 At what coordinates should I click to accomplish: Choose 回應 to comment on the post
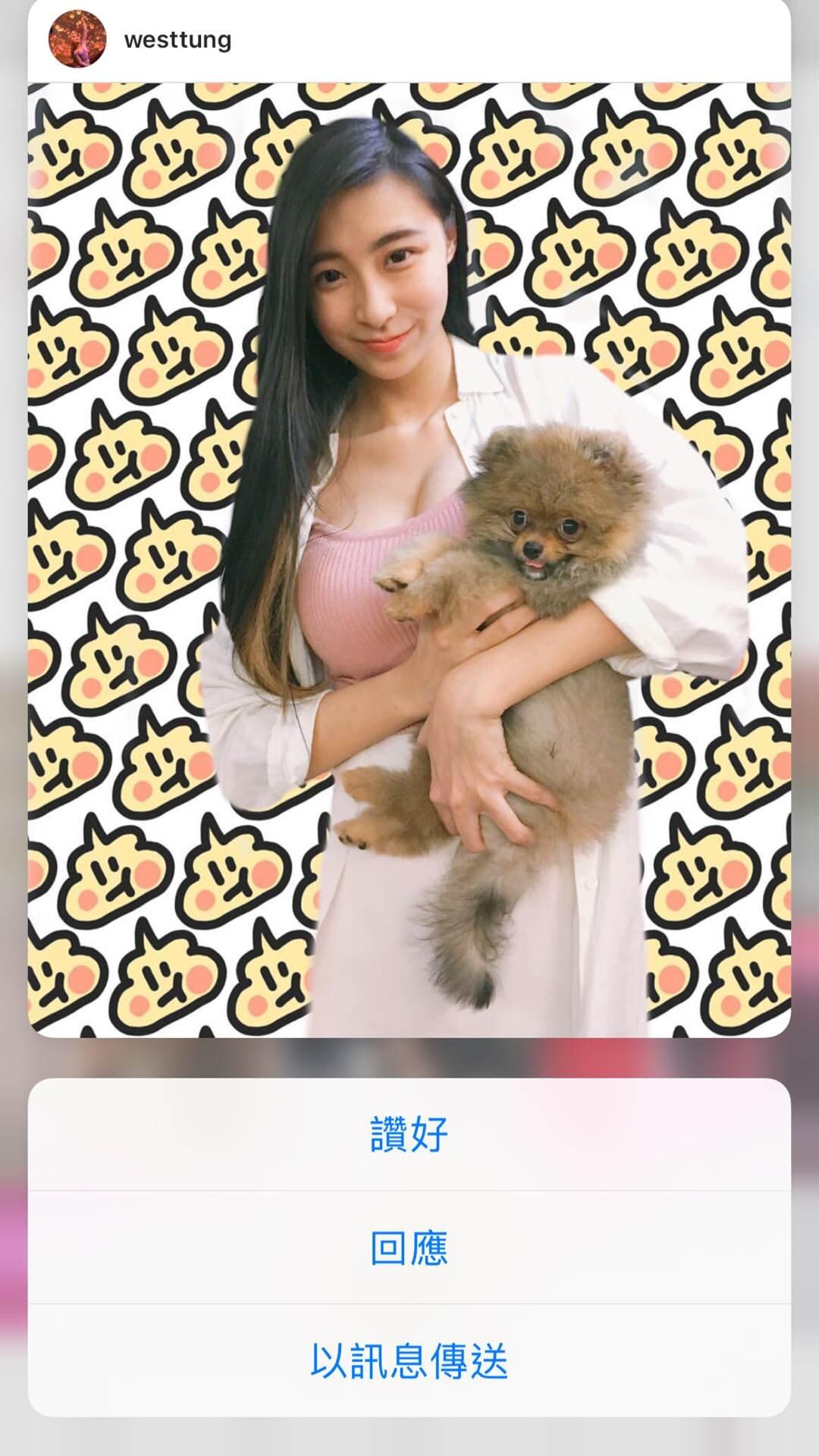point(409,1248)
